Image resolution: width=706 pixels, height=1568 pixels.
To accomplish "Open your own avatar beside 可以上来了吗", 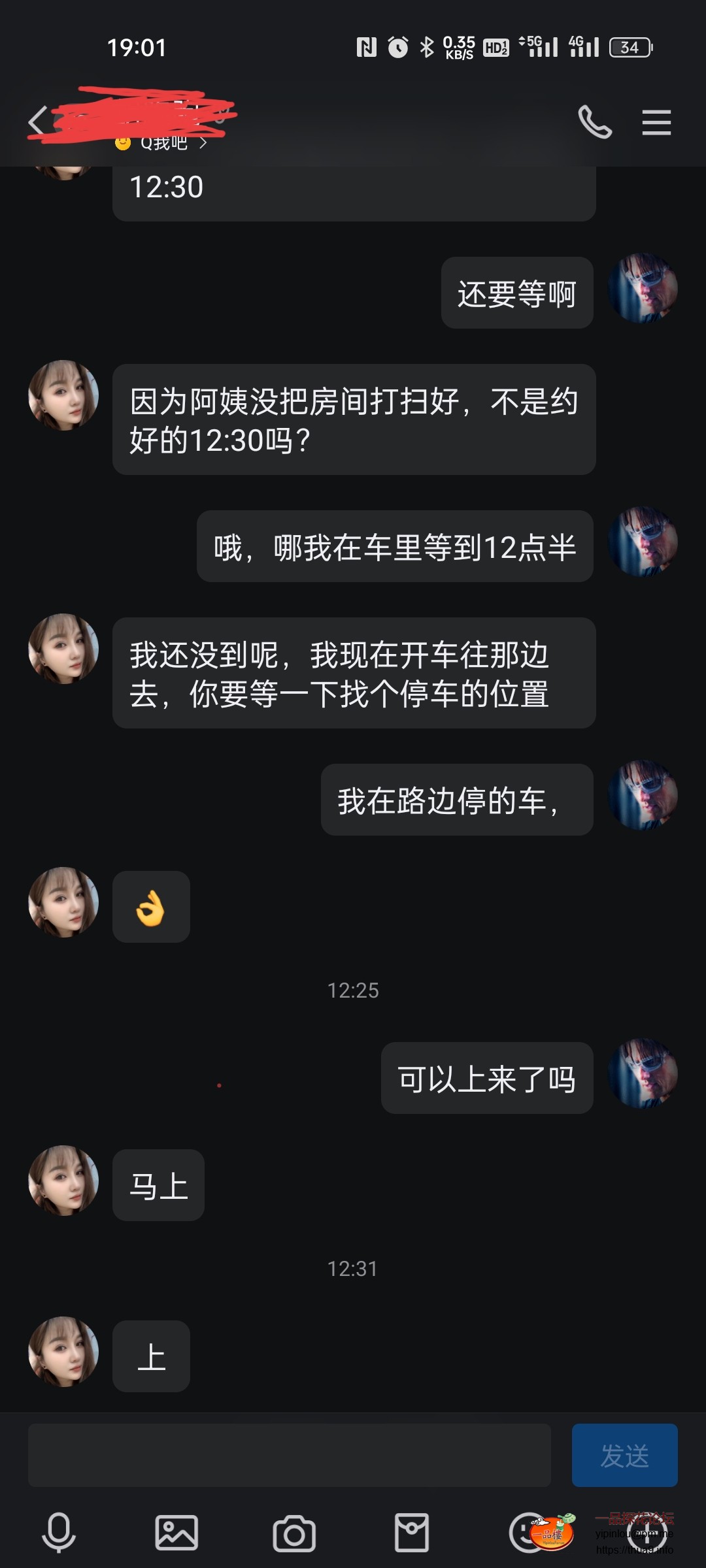I will coord(643,1073).
